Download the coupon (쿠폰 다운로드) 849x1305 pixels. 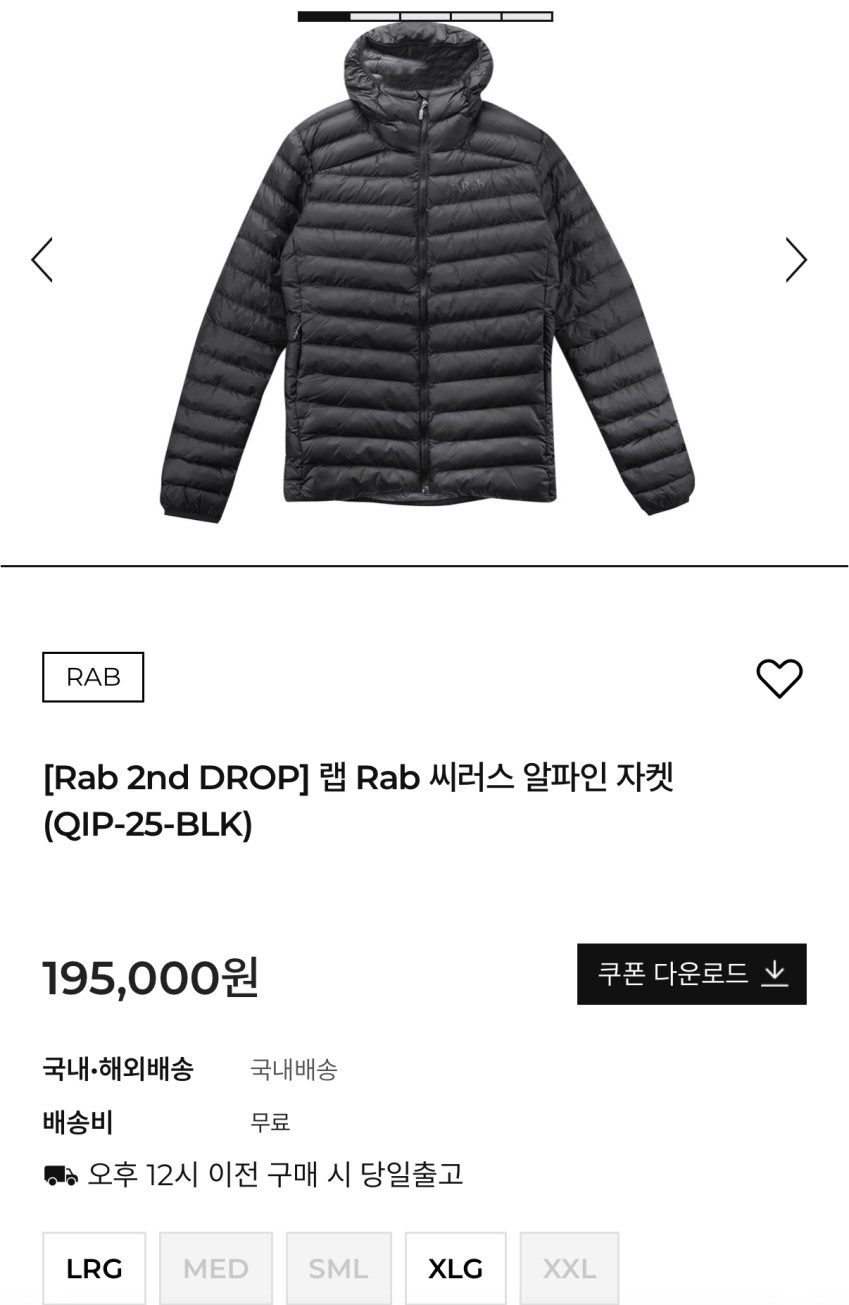pos(691,974)
